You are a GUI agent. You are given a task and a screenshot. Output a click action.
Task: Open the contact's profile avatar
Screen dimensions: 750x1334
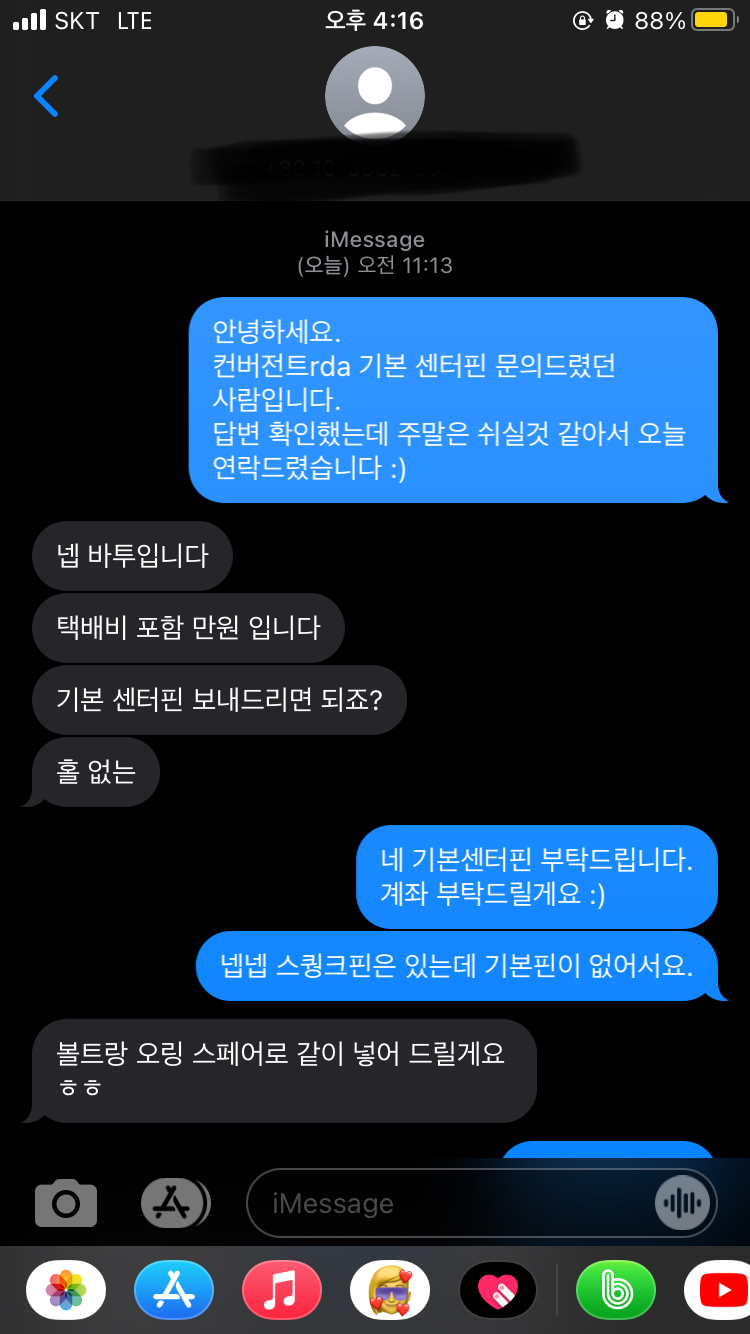click(375, 95)
